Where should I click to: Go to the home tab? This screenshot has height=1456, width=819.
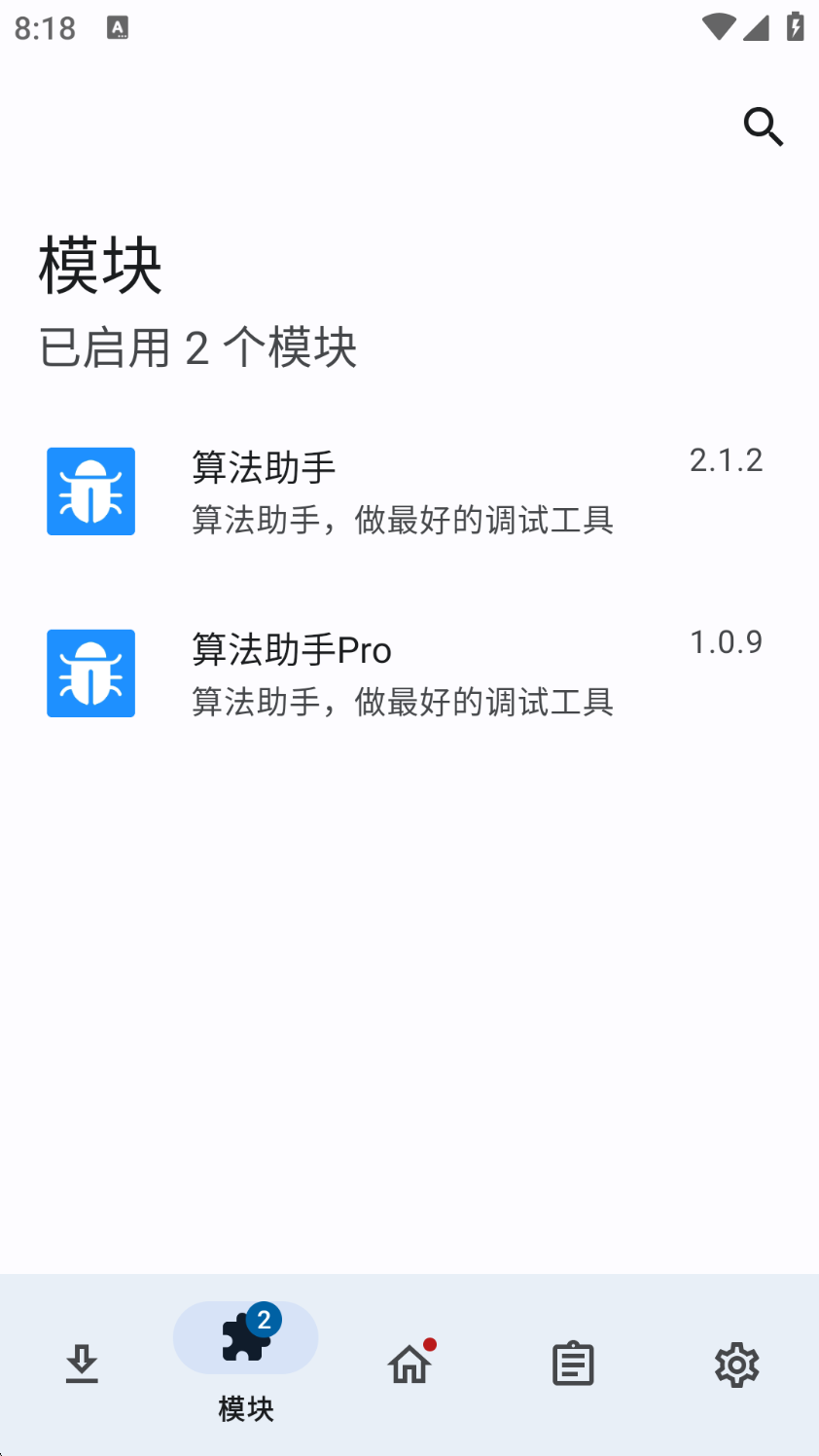click(409, 1364)
